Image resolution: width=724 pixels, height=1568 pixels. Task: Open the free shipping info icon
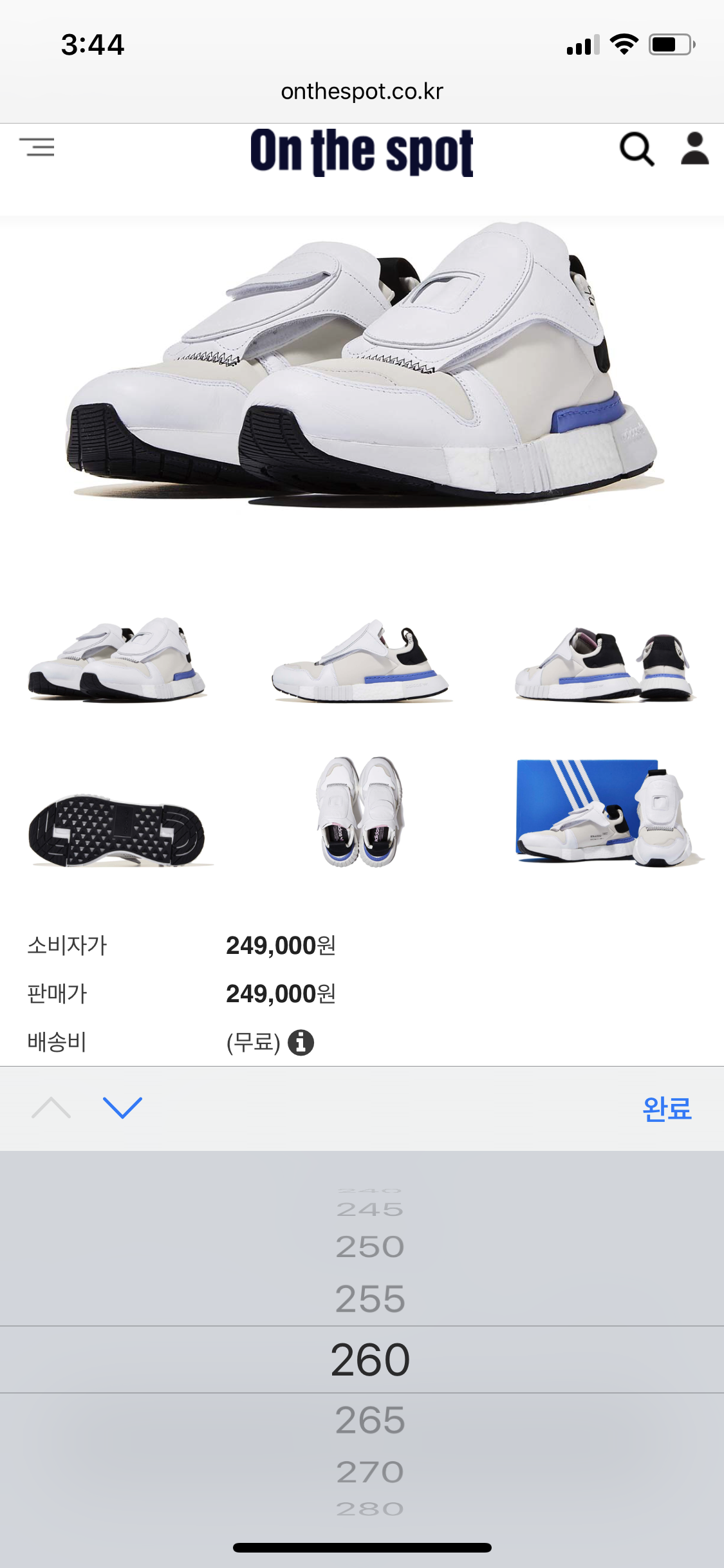[x=301, y=1042]
